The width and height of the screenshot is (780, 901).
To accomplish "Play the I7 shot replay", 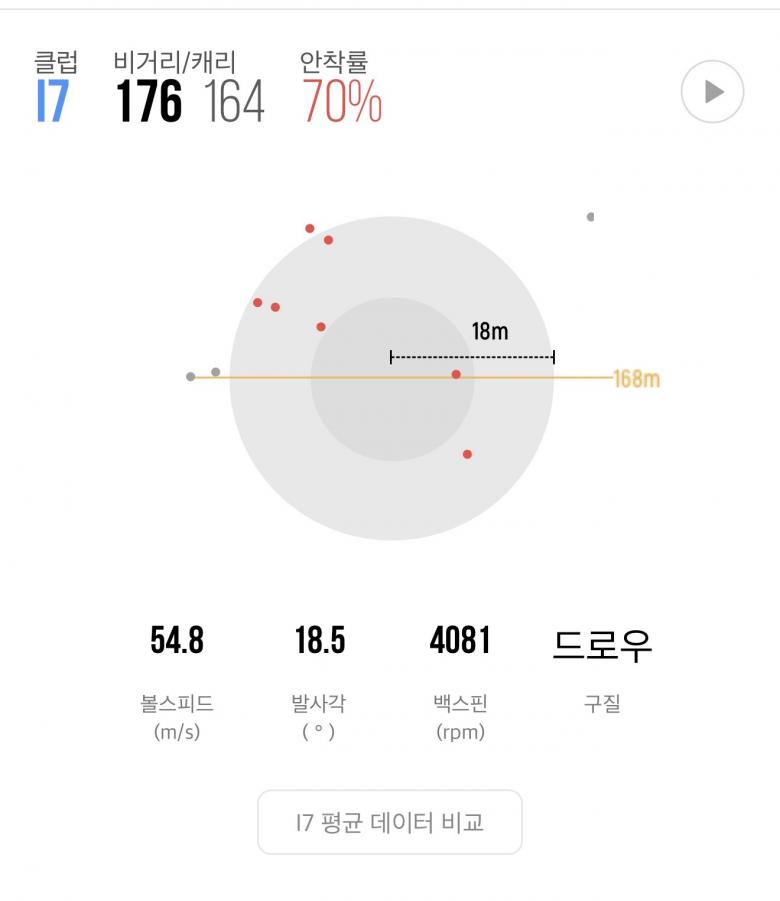I will pyautogui.click(x=712, y=92).
